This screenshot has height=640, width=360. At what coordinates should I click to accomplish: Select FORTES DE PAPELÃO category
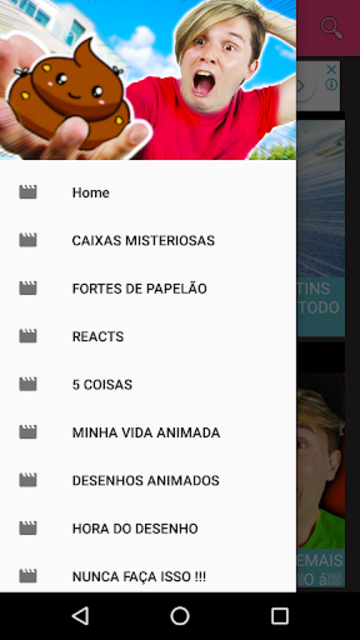pyautogui.click(x=148, y=289)
